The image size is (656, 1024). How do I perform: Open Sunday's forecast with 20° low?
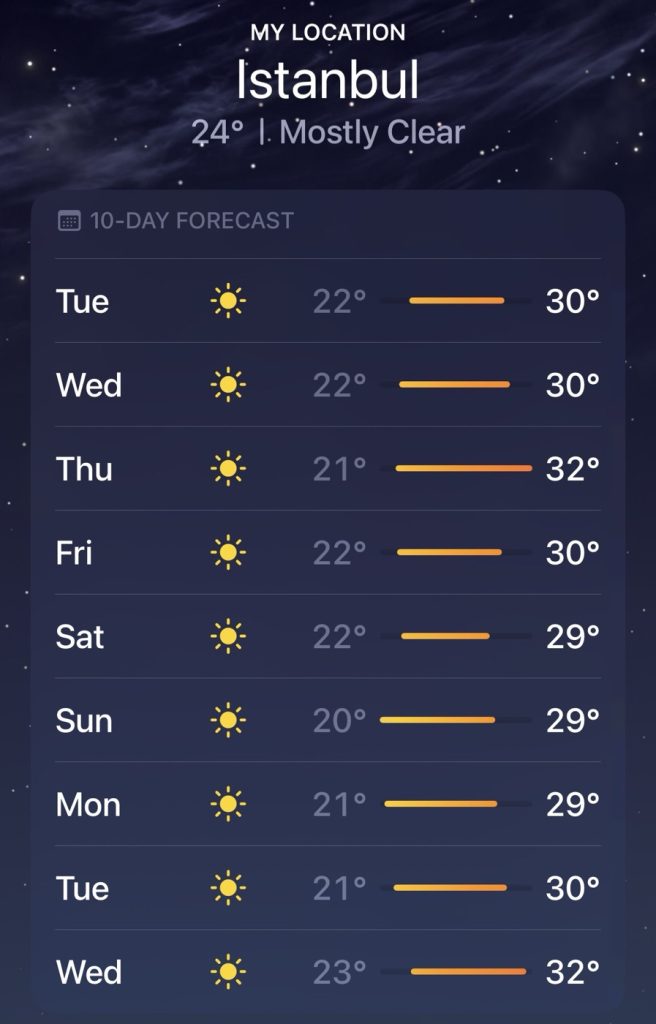pos(328,720)
